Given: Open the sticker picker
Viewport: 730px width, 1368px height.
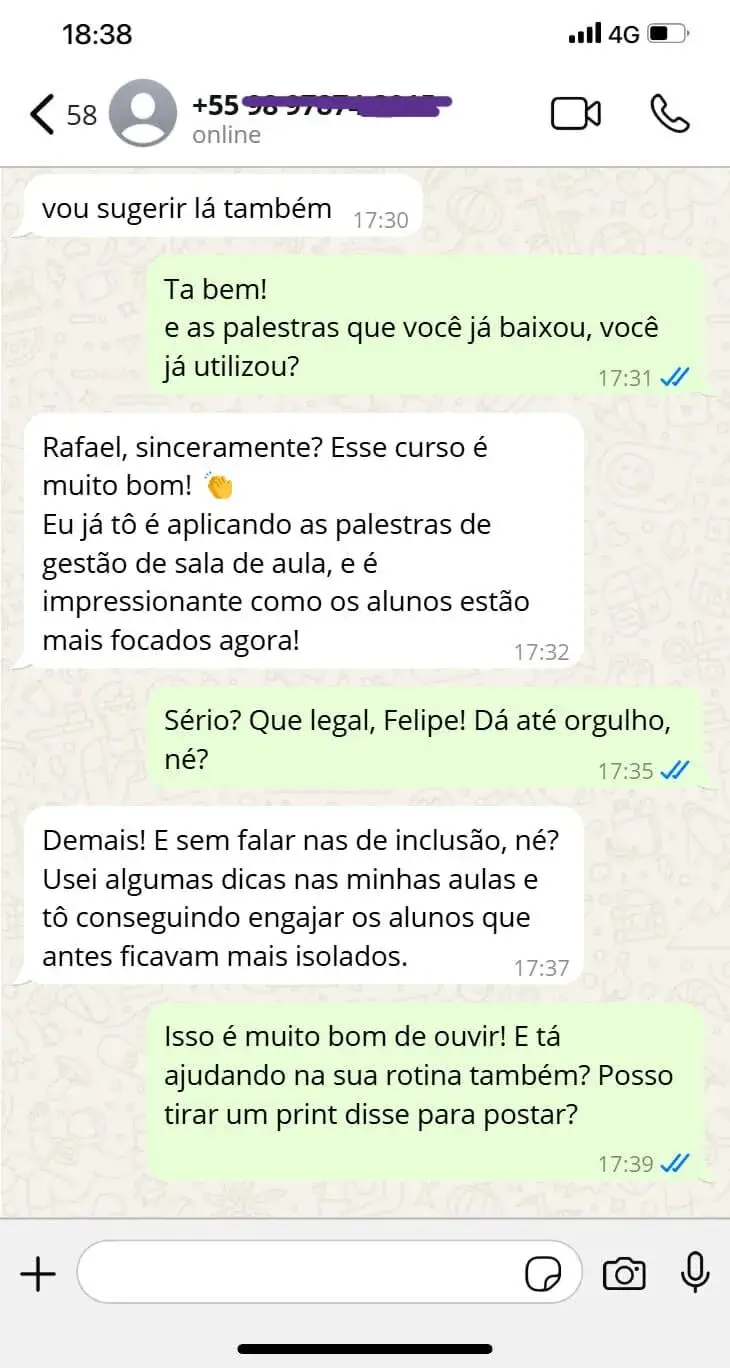Looking at the screenshot, I should pyautogui.click(x=543, y=1274).
